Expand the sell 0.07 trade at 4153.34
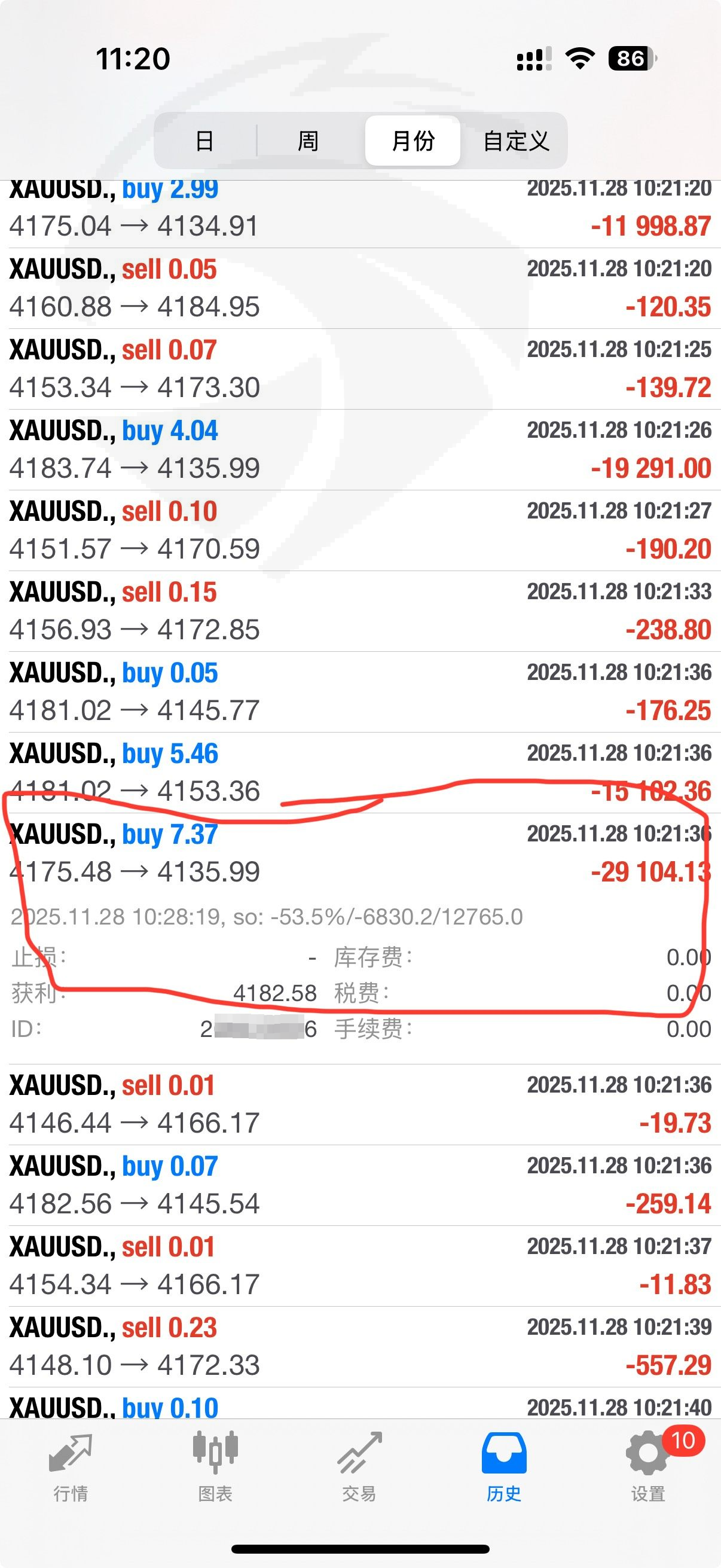Image resolution: width=721 pixels, height=1568 pixels. click(x=360, y=369)
